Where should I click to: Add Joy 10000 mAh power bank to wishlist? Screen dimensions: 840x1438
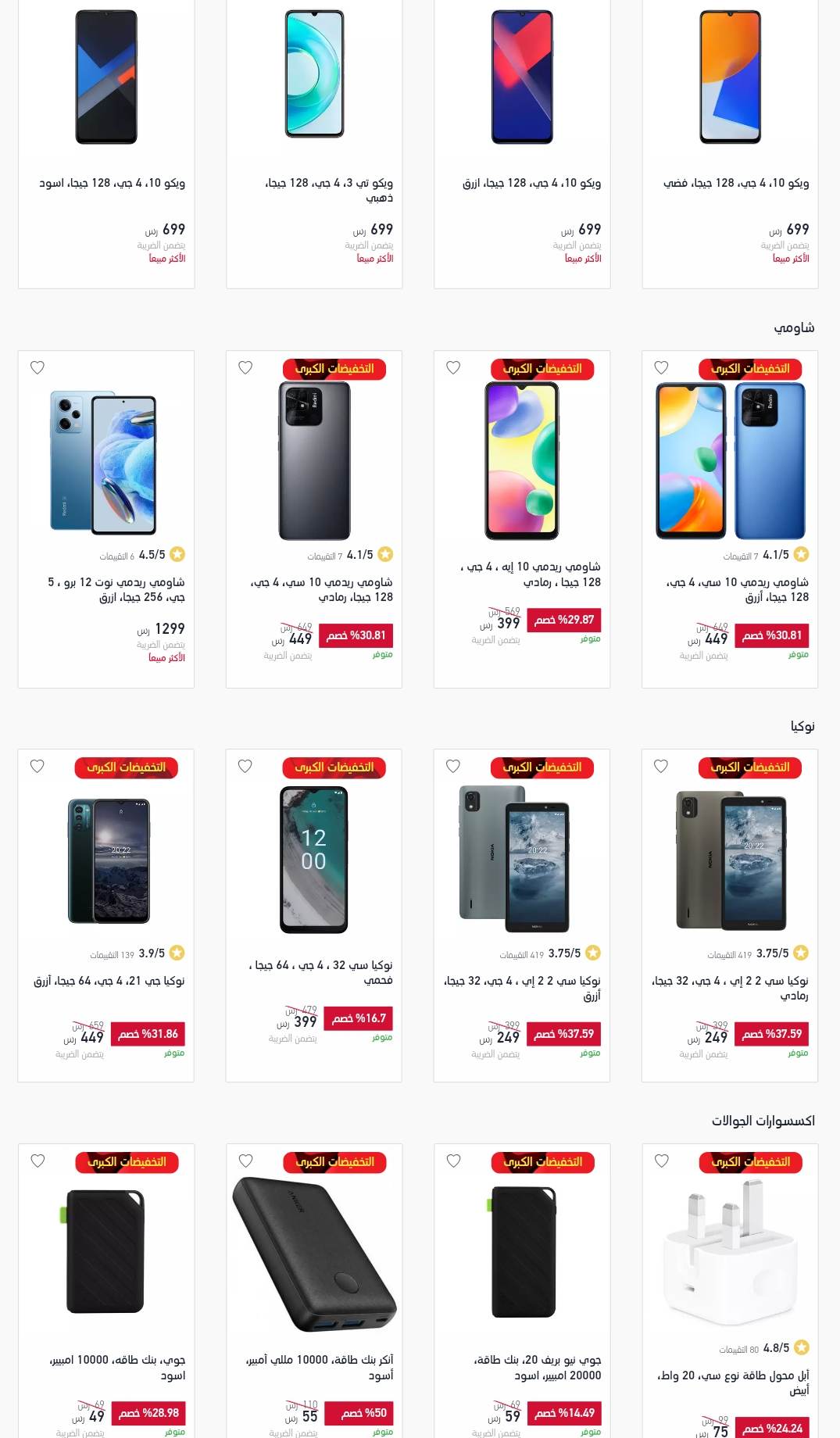pyautogui.click(x=38, y=1161)
